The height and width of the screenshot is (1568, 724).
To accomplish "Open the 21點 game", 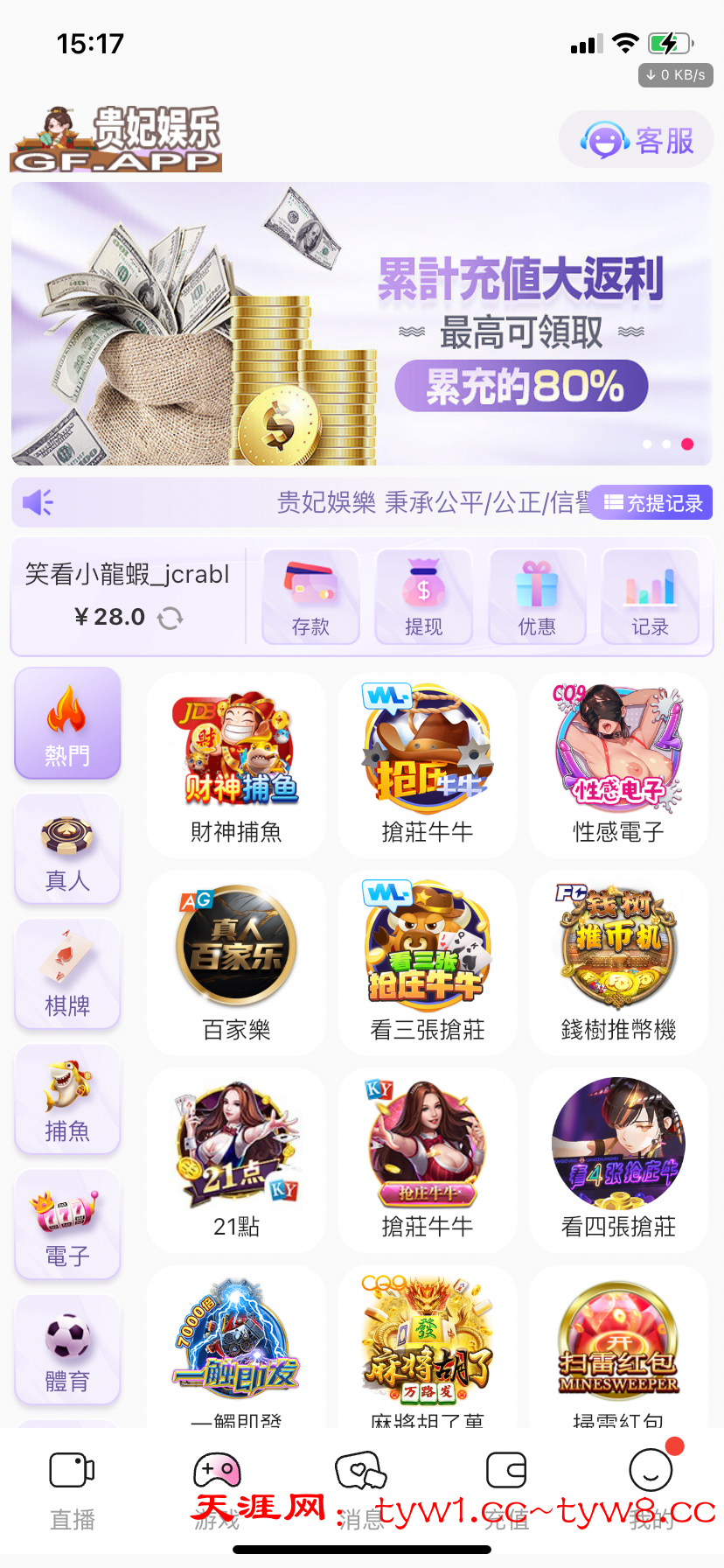I will (x=236, y=1159).
